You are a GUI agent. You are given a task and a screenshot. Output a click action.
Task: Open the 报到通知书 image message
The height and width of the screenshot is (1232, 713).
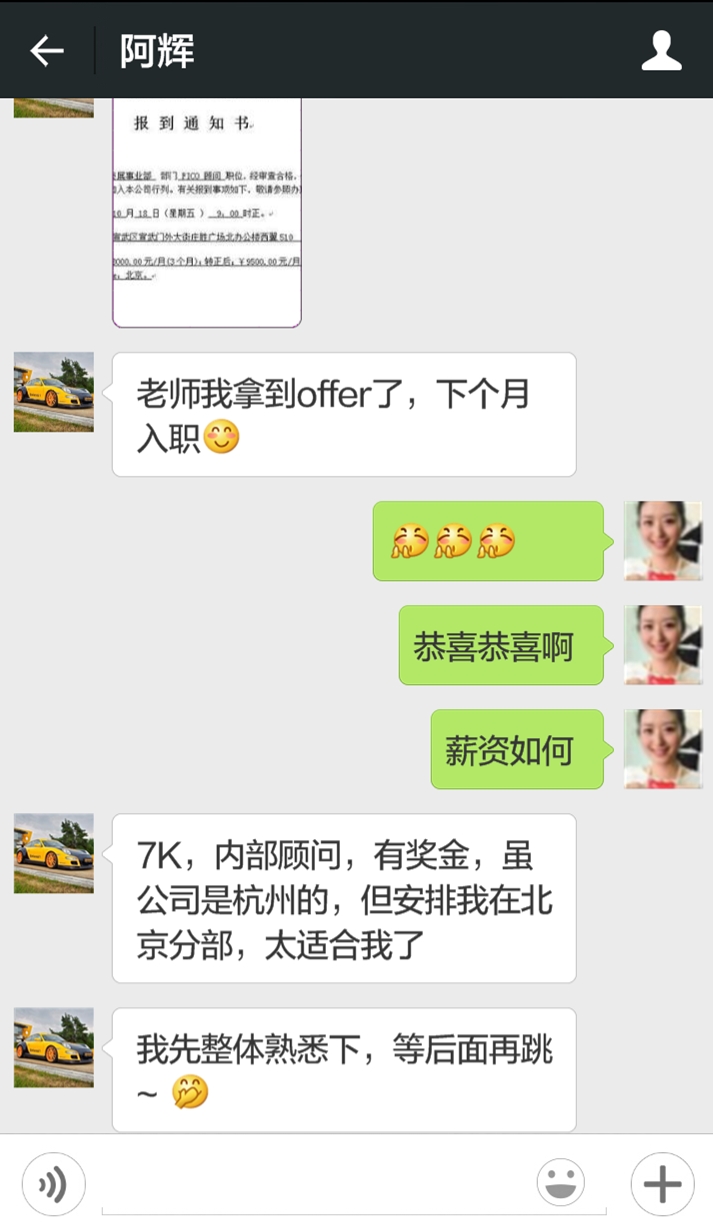pos(207,212)
